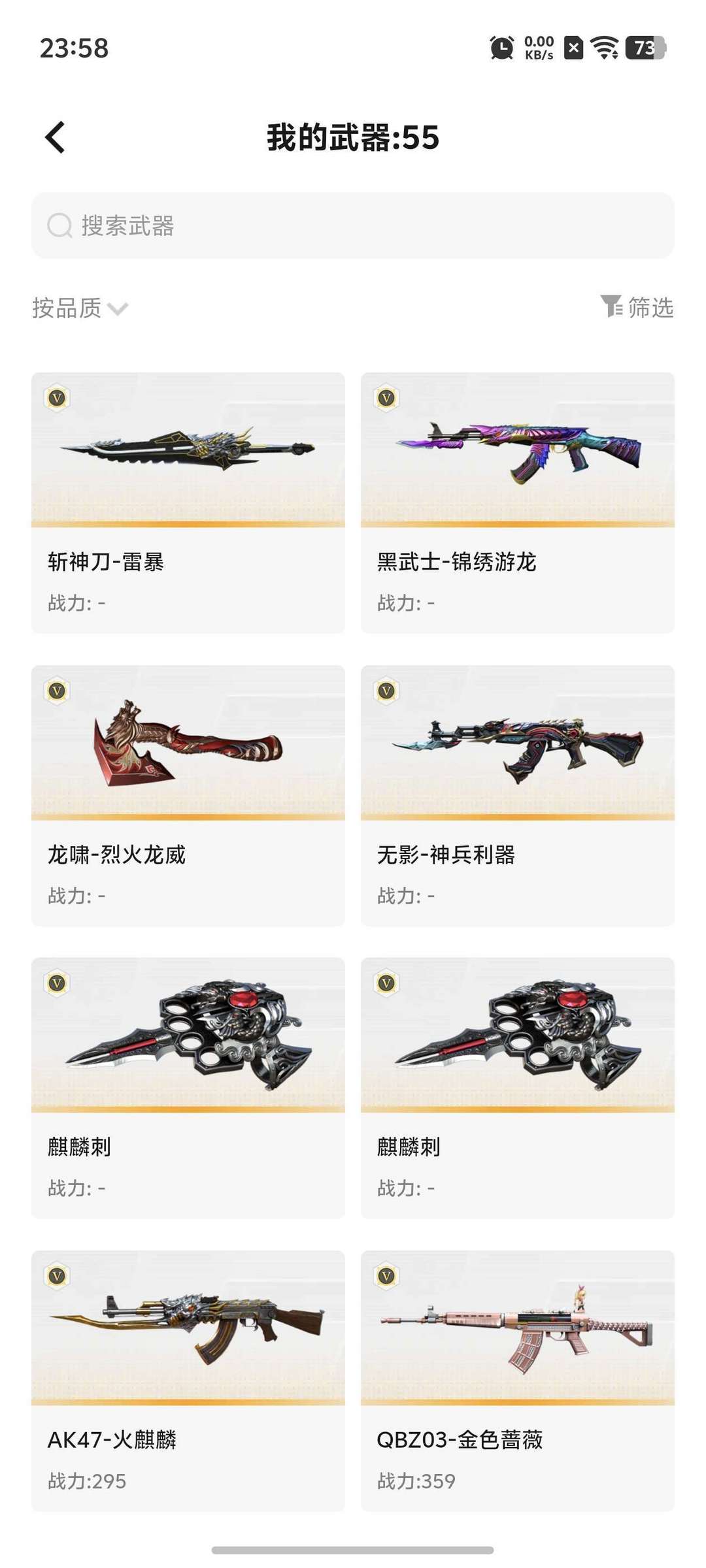The image size is (706, 1568).
Task: Go back using the back arrow
Action: [56, 137]
